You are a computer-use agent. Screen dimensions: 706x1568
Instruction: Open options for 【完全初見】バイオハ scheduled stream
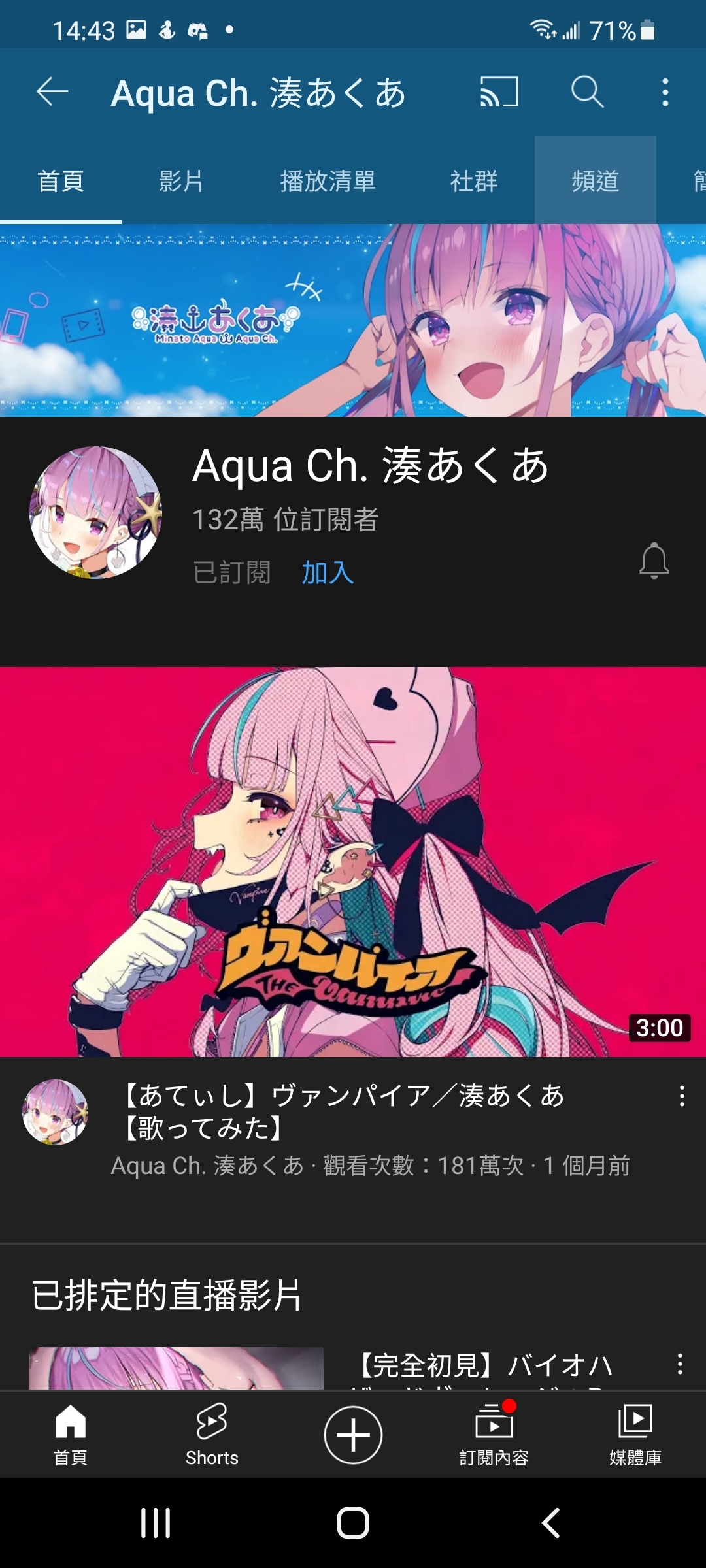(680, 1364)
